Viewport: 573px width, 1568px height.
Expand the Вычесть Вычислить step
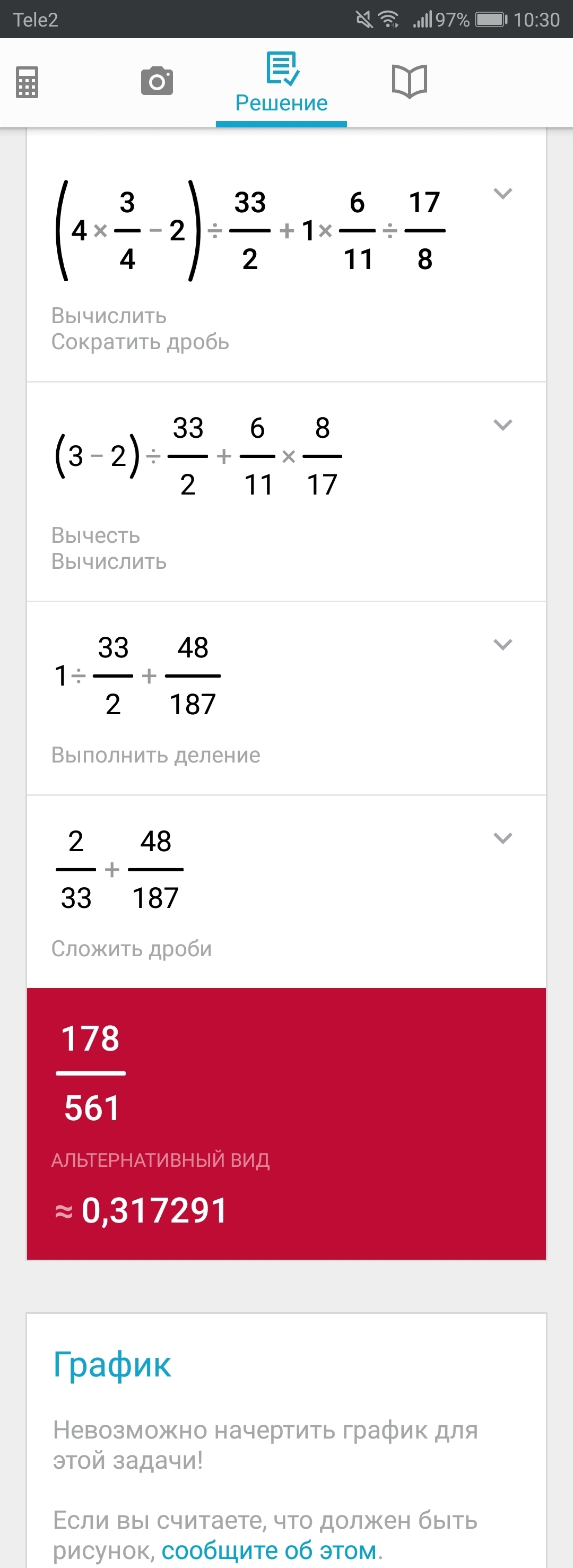point(502,425)
